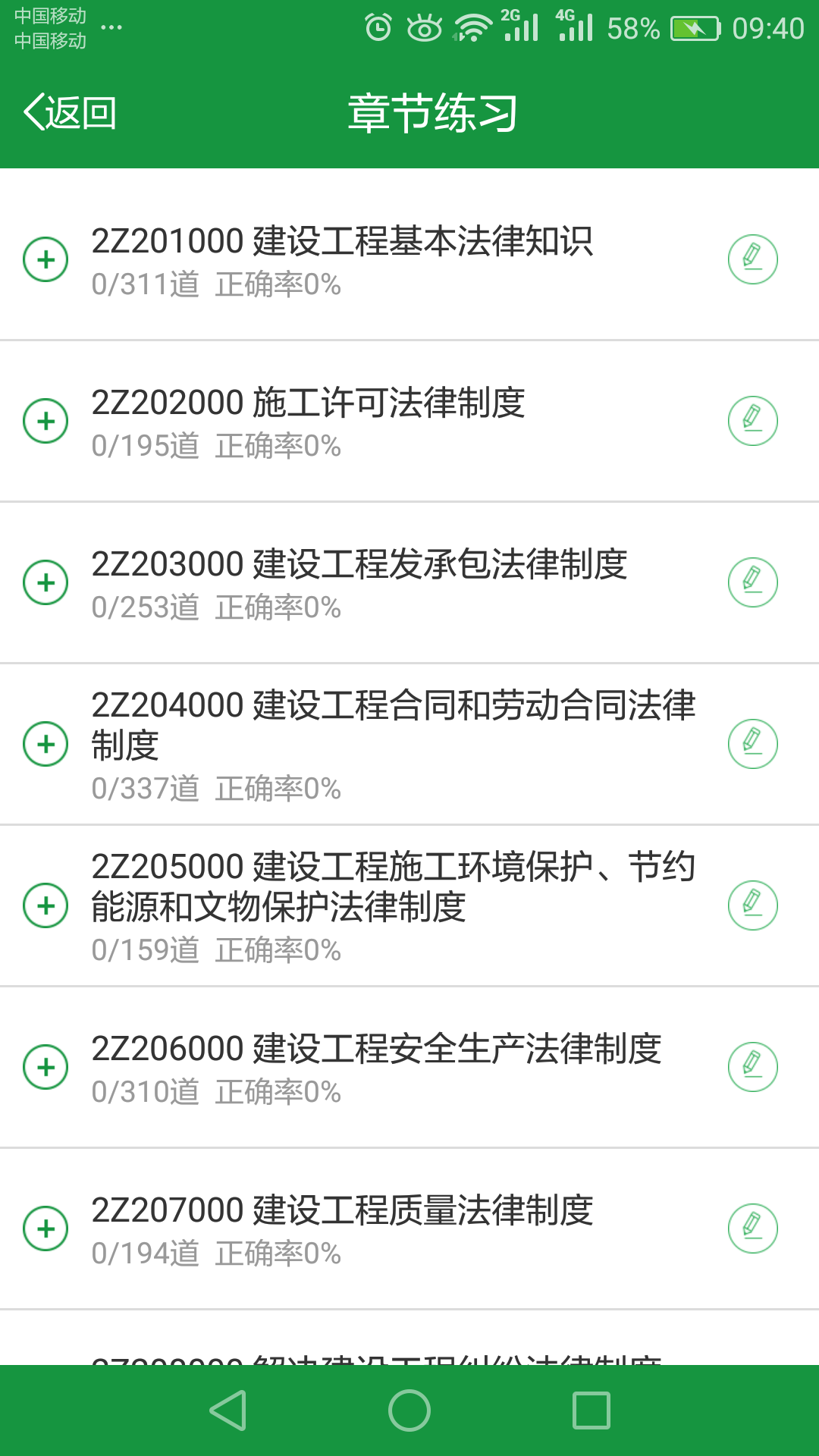Expand chapter 2Z201000 建设工程基本法律知识
Image resolution: width=819 pixels, height=1456 pixels.
tap(46, 259)
